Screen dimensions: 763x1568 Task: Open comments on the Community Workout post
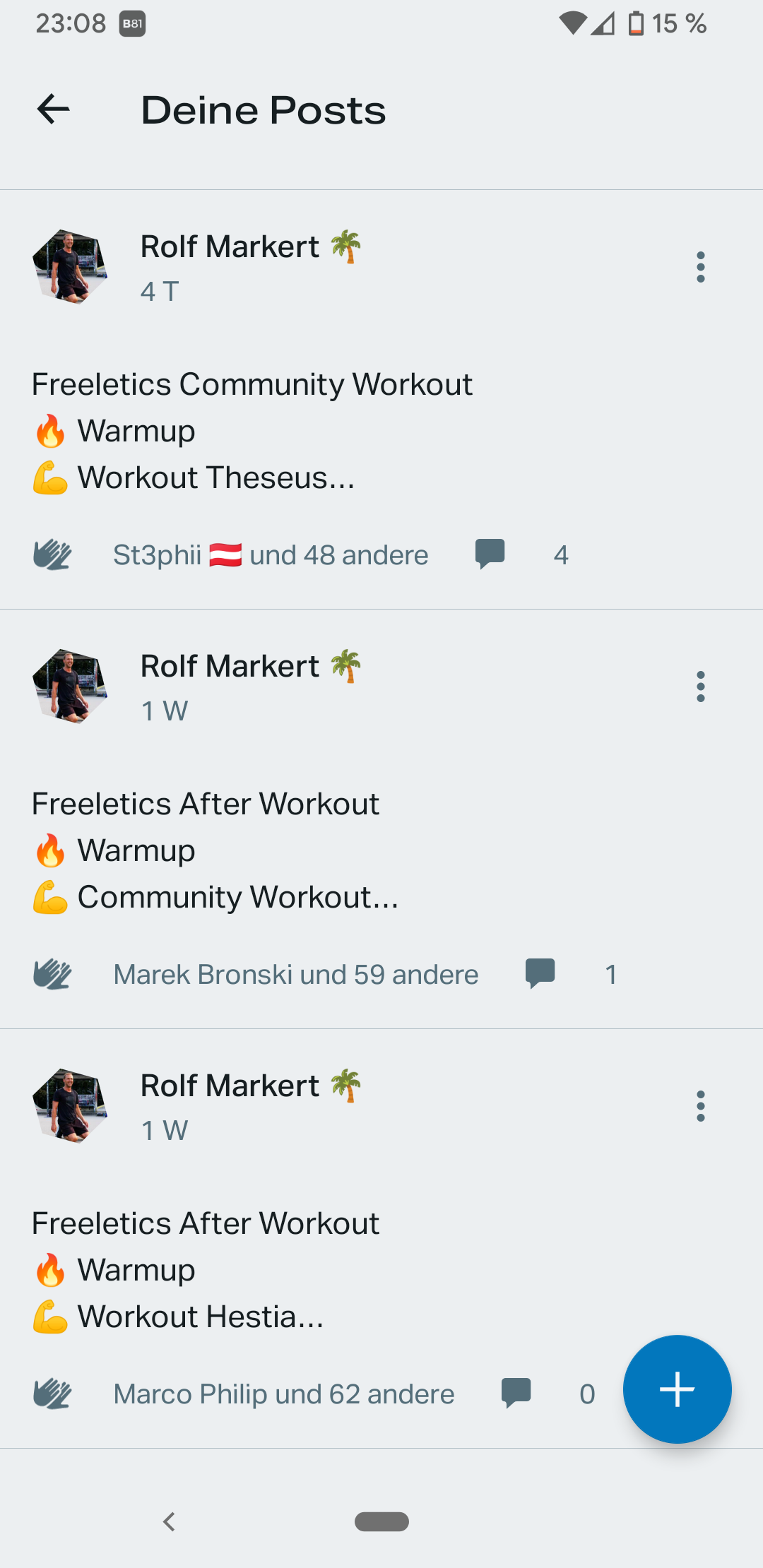tap(540, 973)
